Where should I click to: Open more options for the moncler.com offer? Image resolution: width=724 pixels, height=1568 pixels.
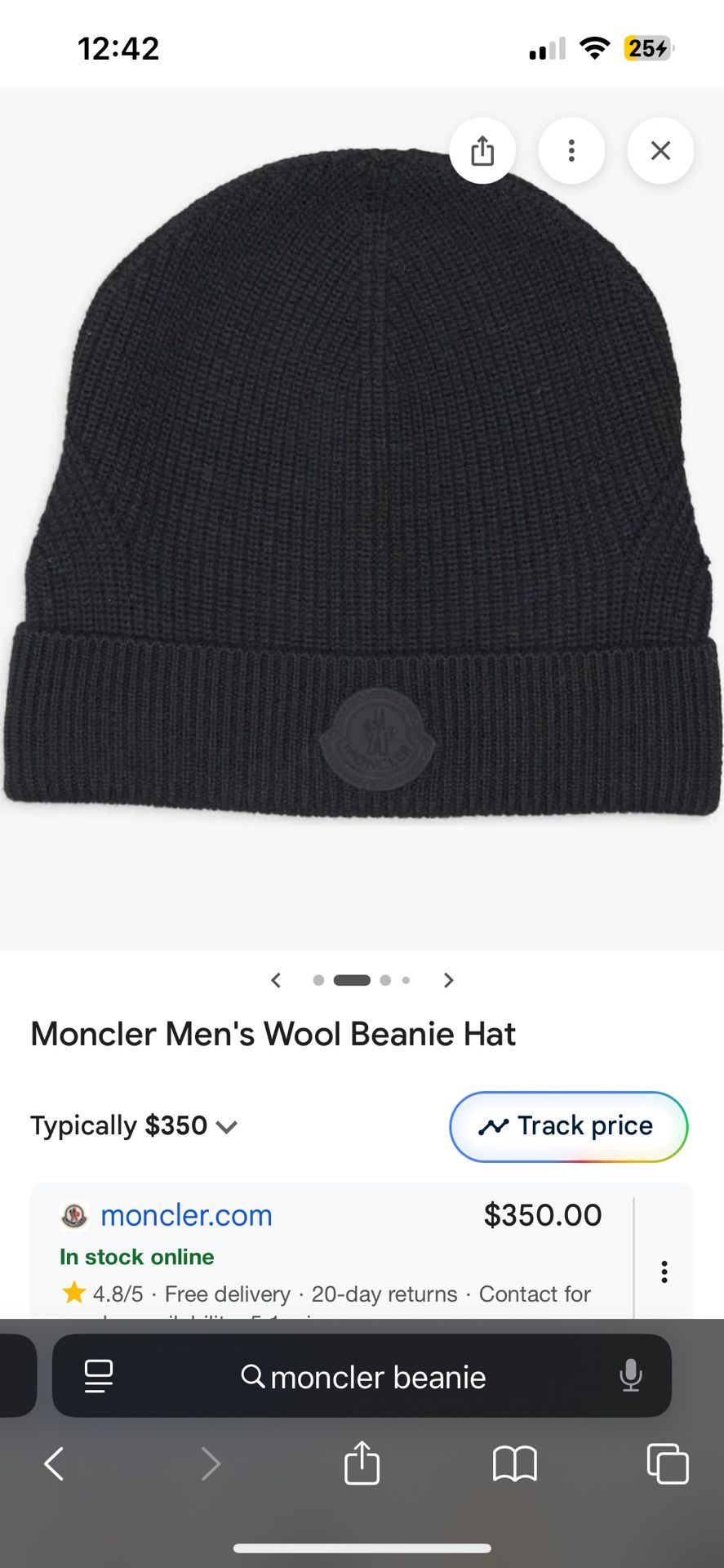pos(664,1272)
